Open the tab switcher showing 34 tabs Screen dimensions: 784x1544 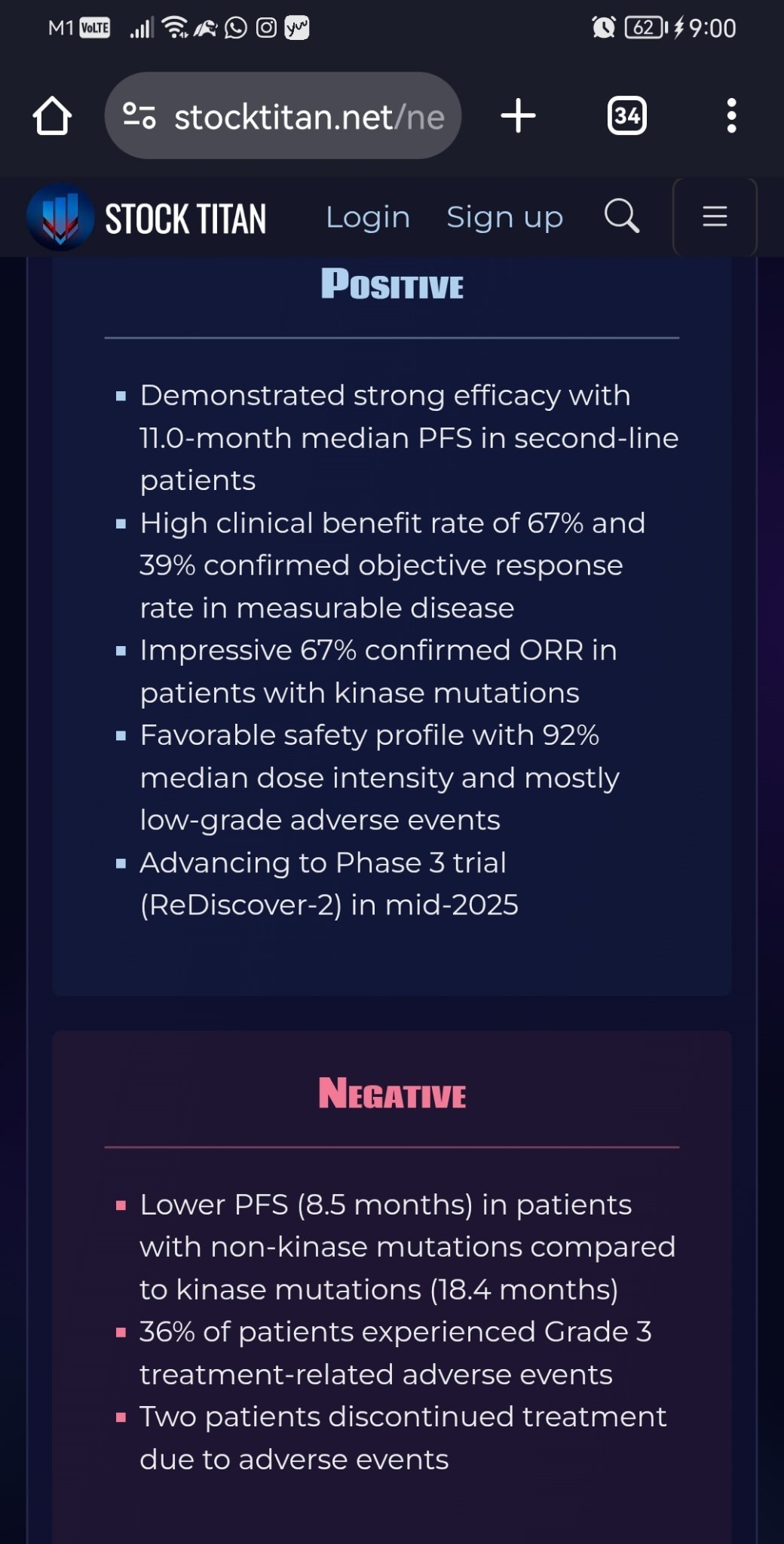coord(626,115)
